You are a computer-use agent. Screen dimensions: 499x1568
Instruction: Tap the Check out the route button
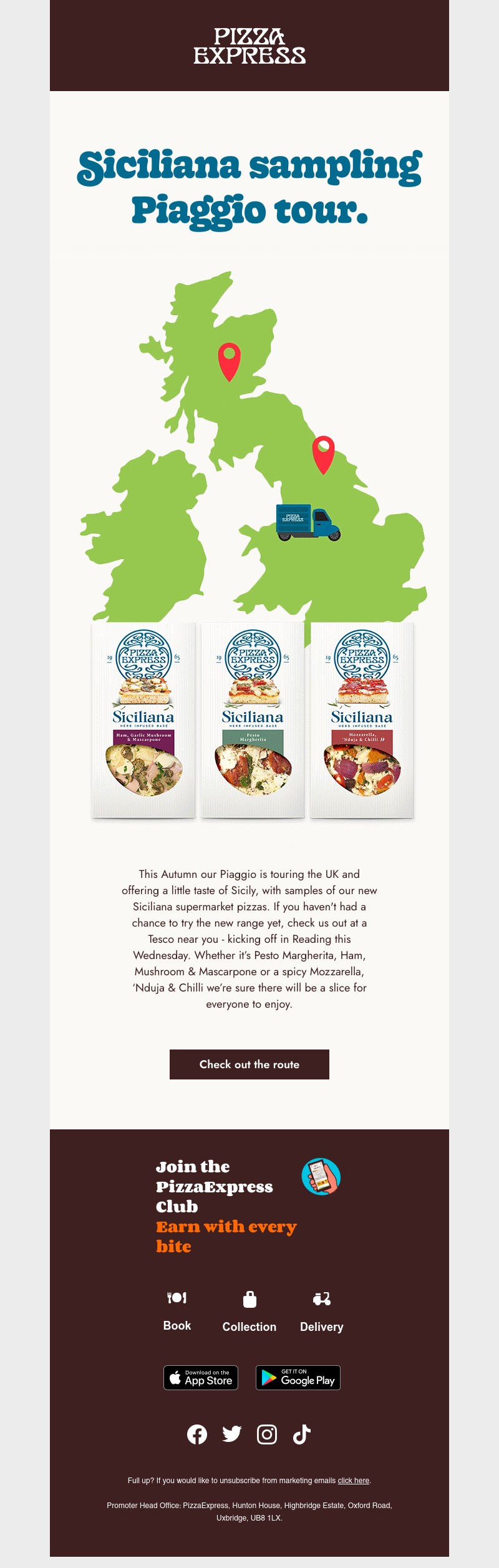click(249, 1064)
